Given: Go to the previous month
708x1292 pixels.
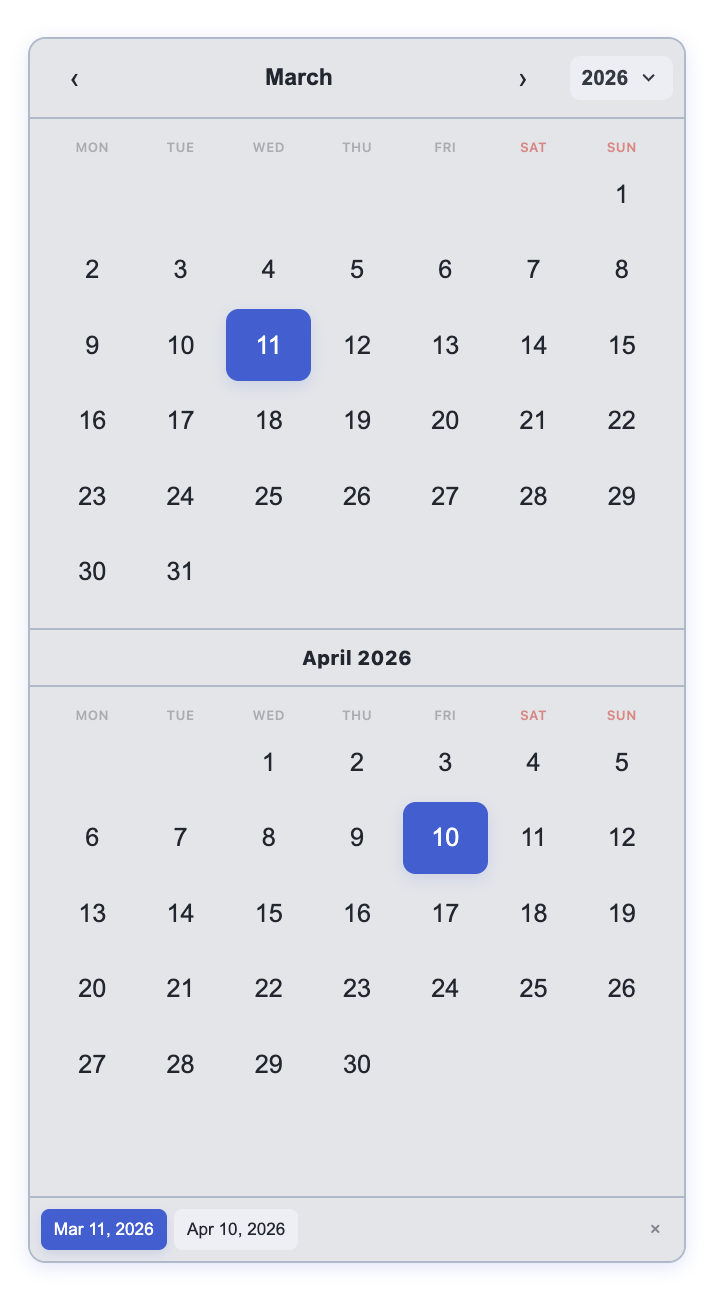Looking at the screenshot, I should (x=75, y=79).
